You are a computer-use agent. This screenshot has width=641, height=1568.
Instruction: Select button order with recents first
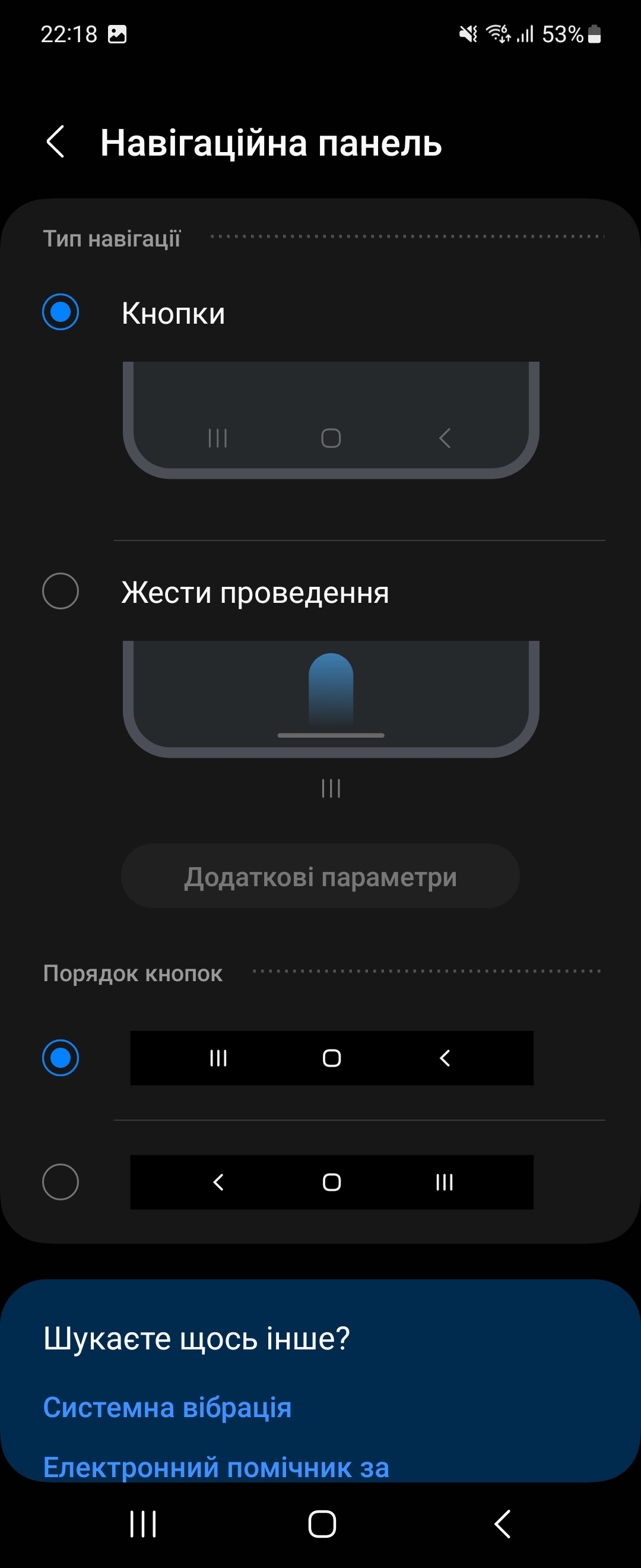click(x=60, y=1058)
